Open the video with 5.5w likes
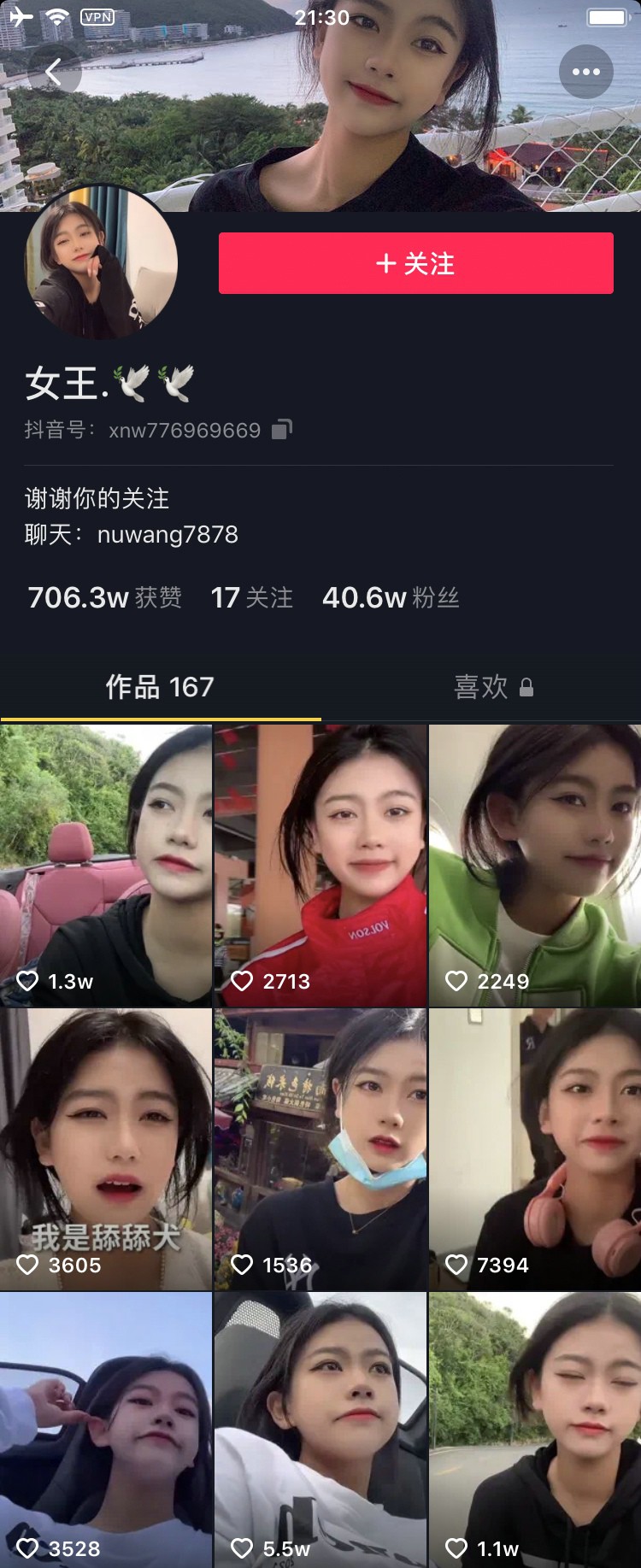Viewport: 641px width, 1568px height. pyautogui.click(x=320, y=1429)
